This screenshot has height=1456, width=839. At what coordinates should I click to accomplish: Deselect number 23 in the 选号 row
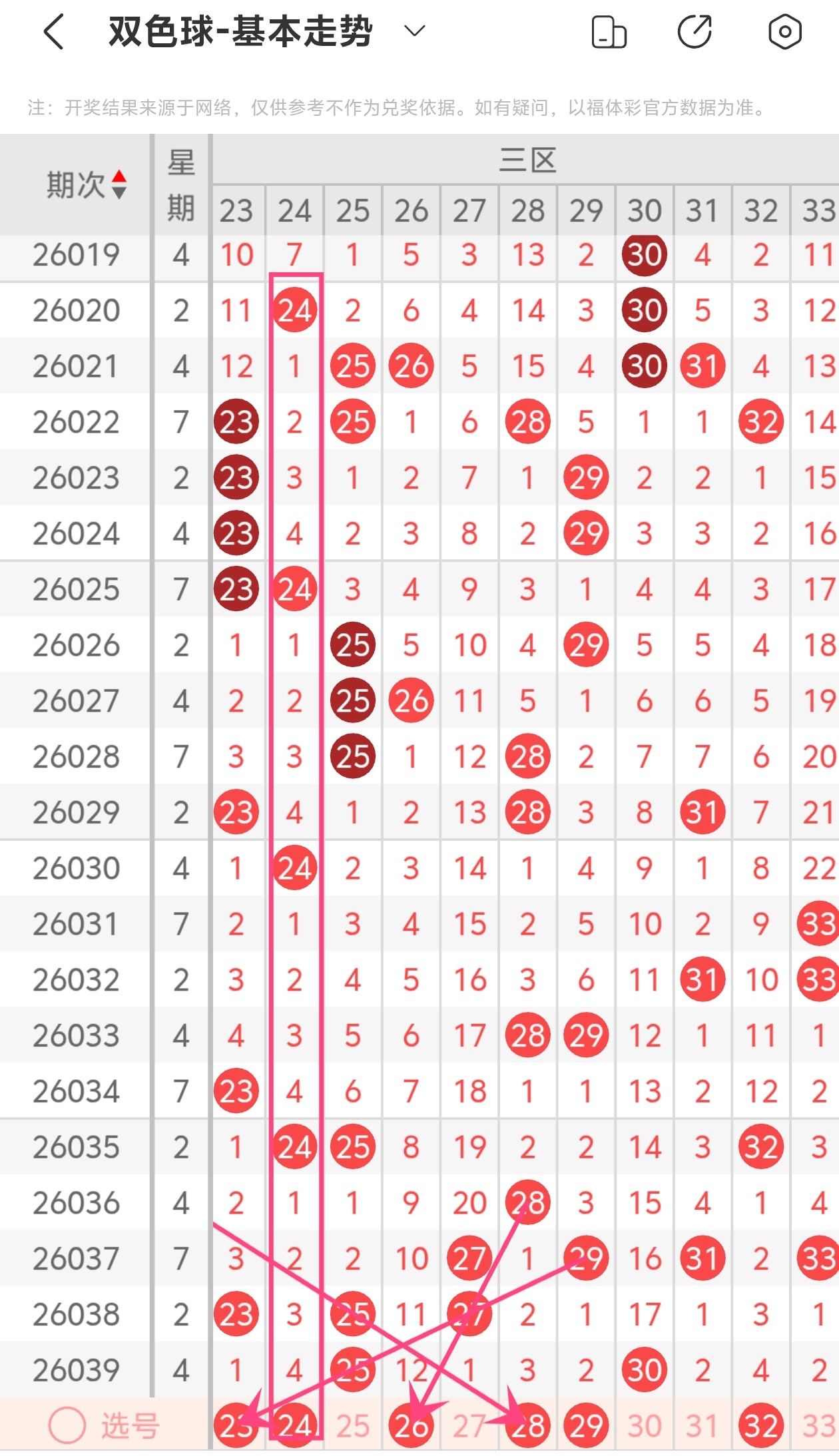pos(236,1425)
